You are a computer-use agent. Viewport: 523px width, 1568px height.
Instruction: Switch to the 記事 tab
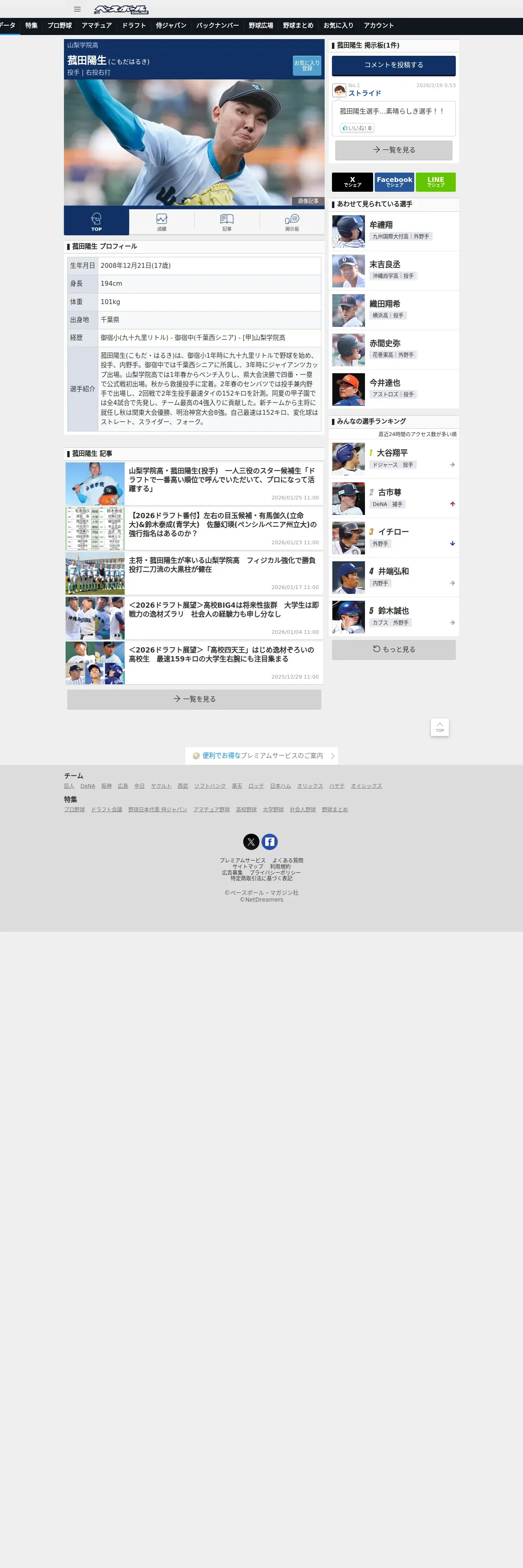tap(226, 222)
